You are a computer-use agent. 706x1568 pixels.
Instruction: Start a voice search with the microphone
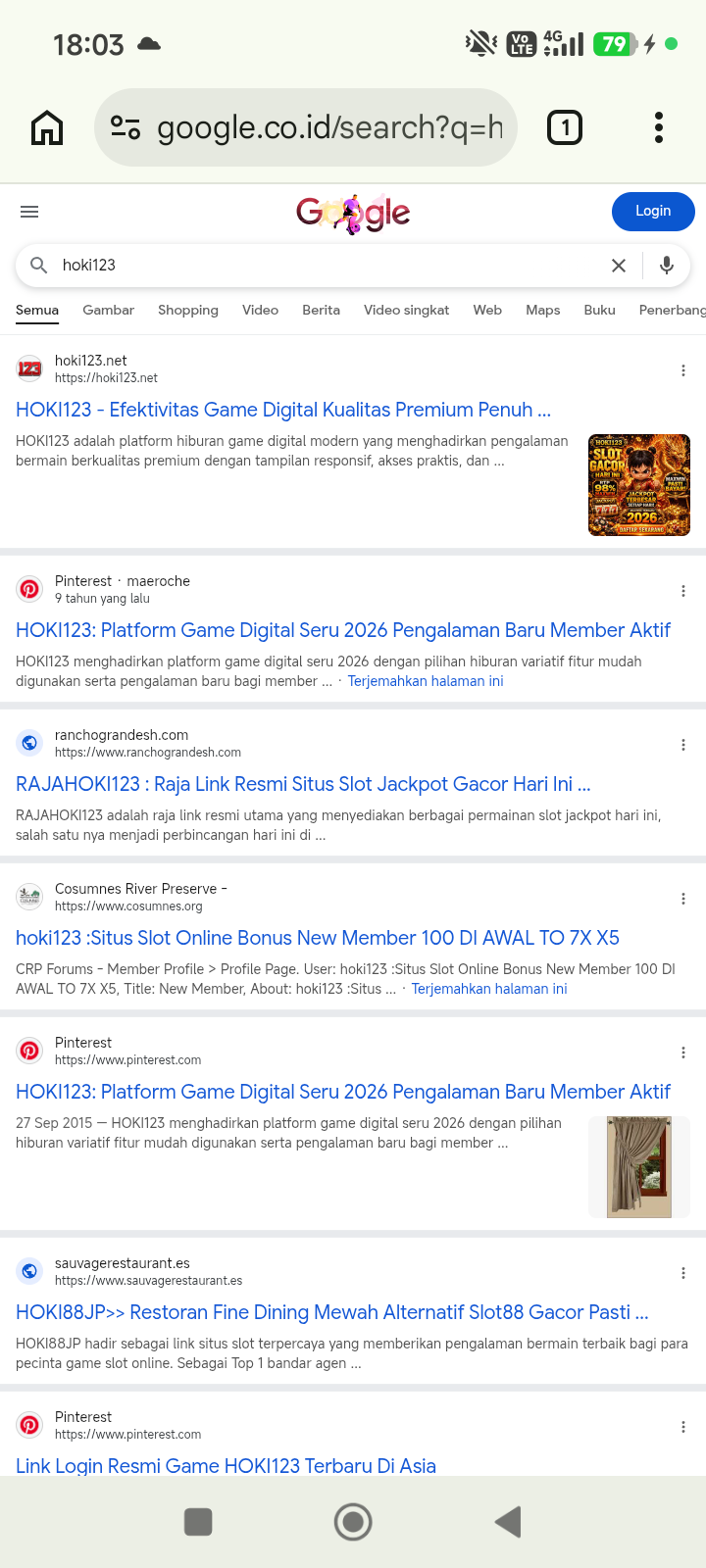click(x=667, y=266)
